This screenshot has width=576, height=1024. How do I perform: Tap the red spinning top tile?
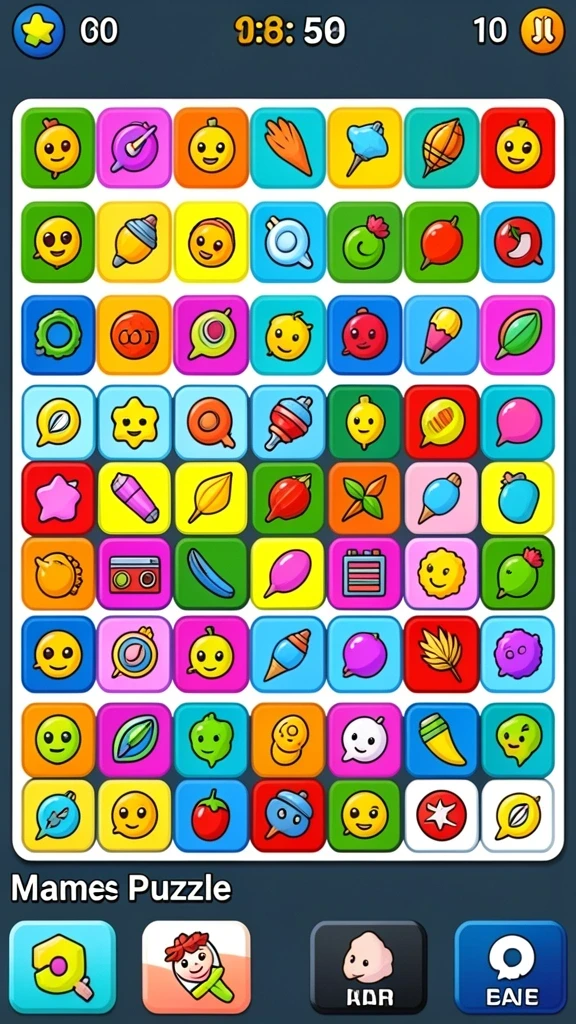coord(288,423)
